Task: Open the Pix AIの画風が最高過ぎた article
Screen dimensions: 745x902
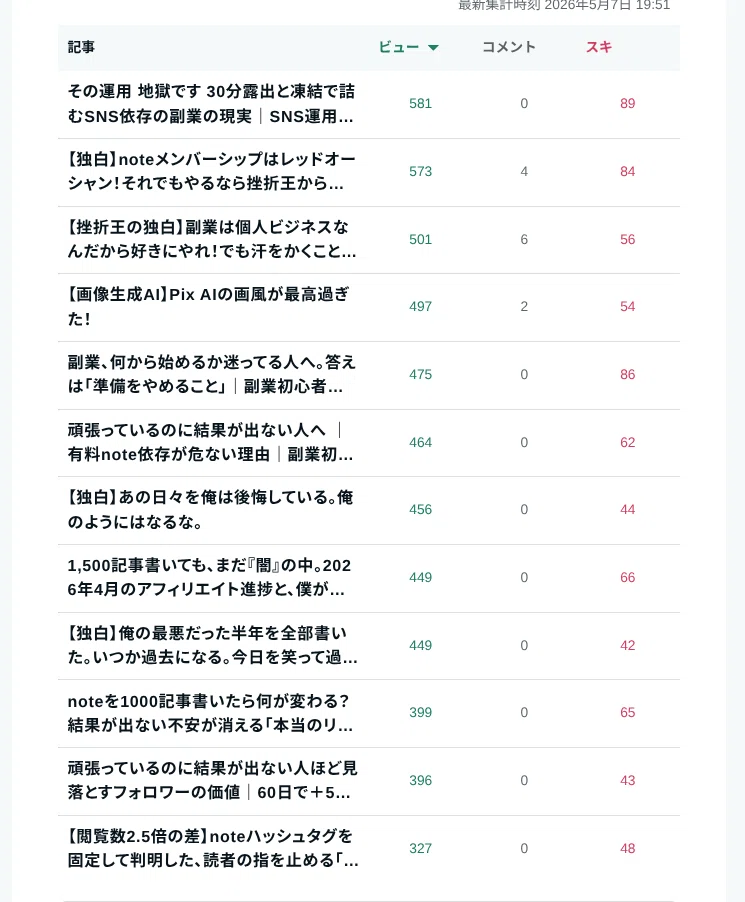Action: point(208,307)
